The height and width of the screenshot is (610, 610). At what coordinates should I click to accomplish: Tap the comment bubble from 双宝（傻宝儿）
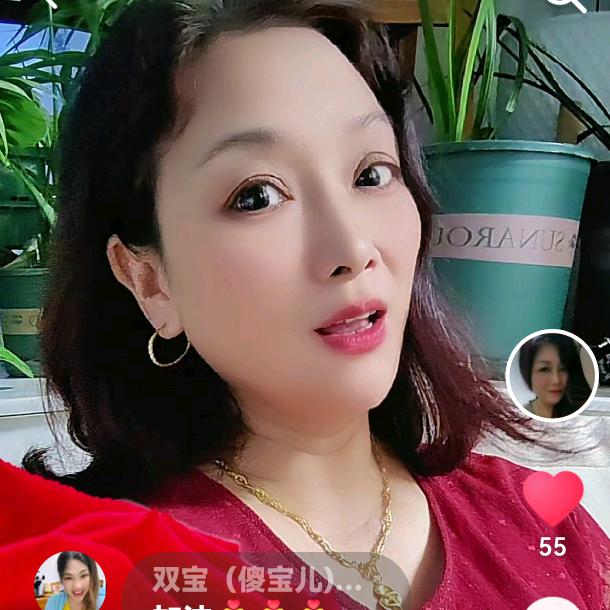(265, 585)
